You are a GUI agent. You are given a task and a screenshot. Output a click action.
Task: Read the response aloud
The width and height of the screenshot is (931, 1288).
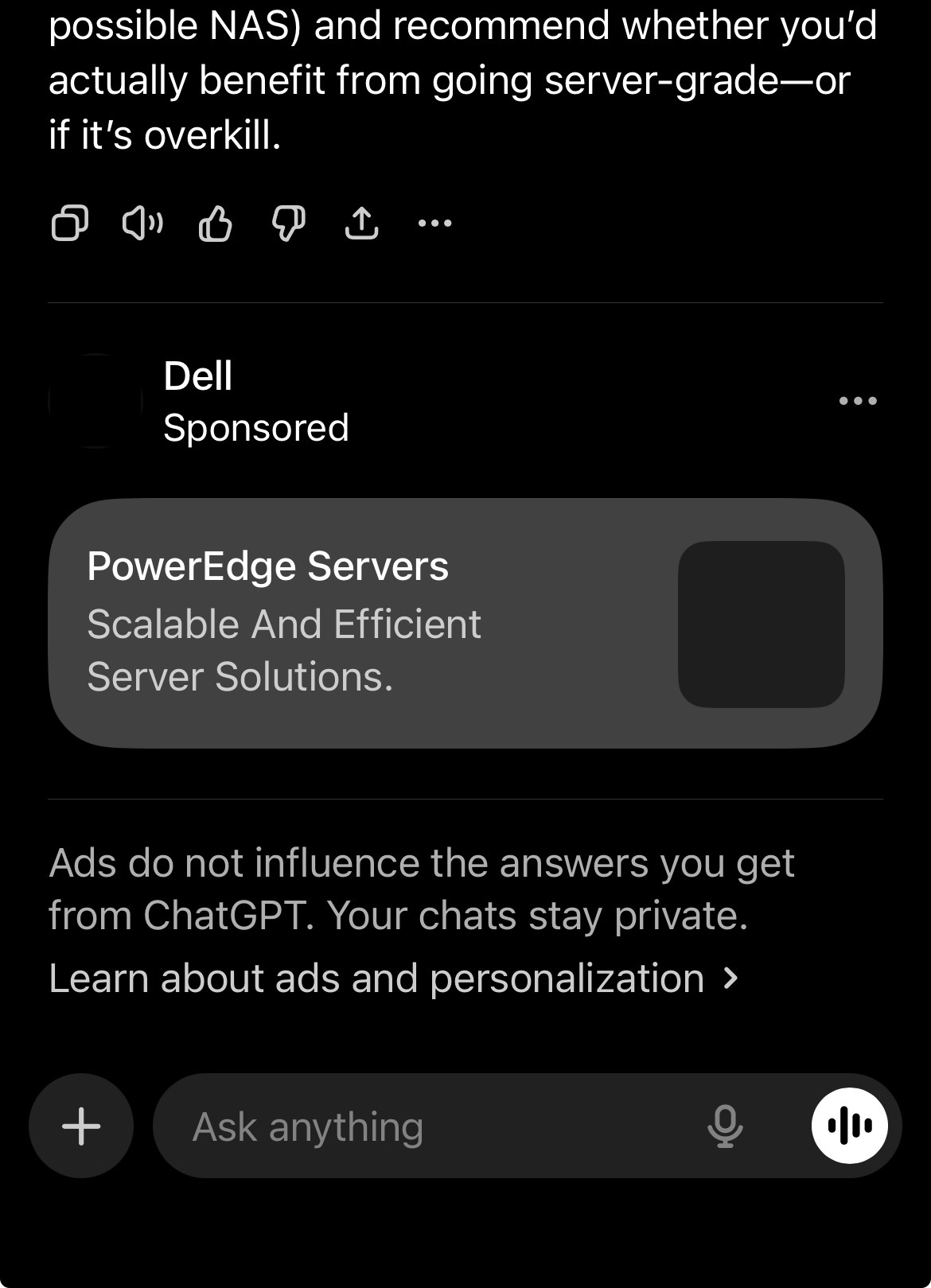point(142,223)
